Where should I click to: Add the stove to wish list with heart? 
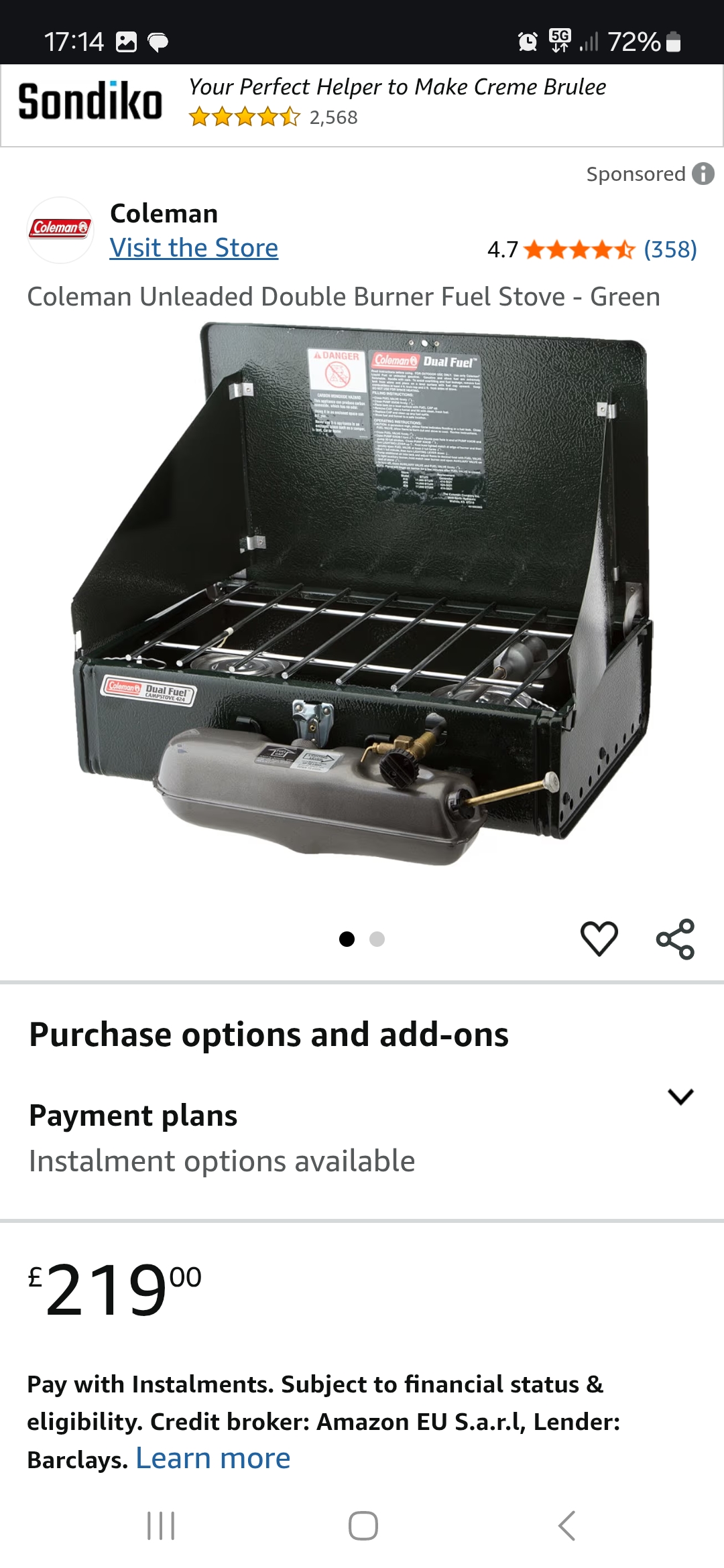599,938
